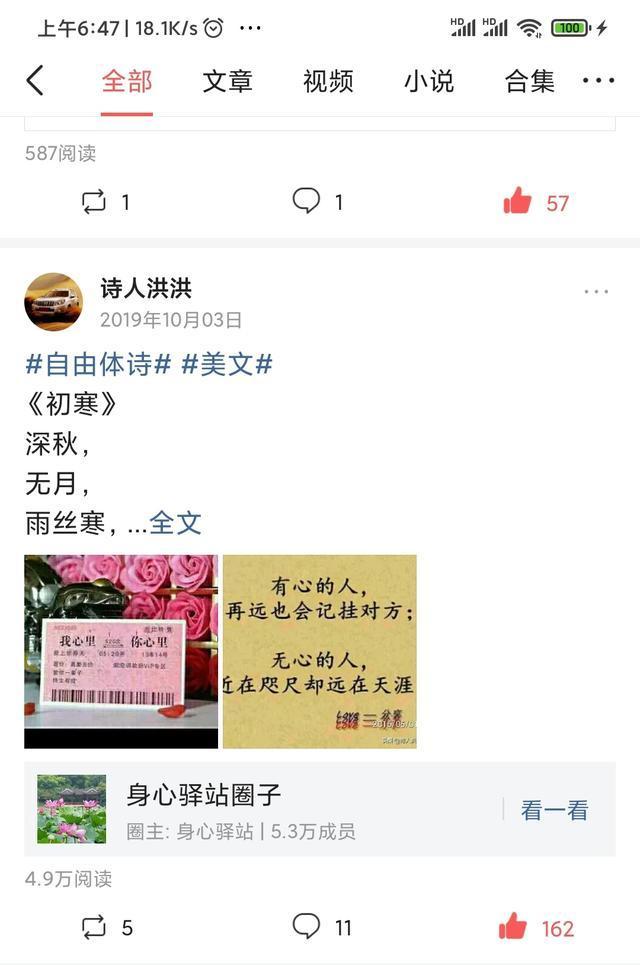Select the 合集 tab
640x965 pixels.
(x=529, y=81)
